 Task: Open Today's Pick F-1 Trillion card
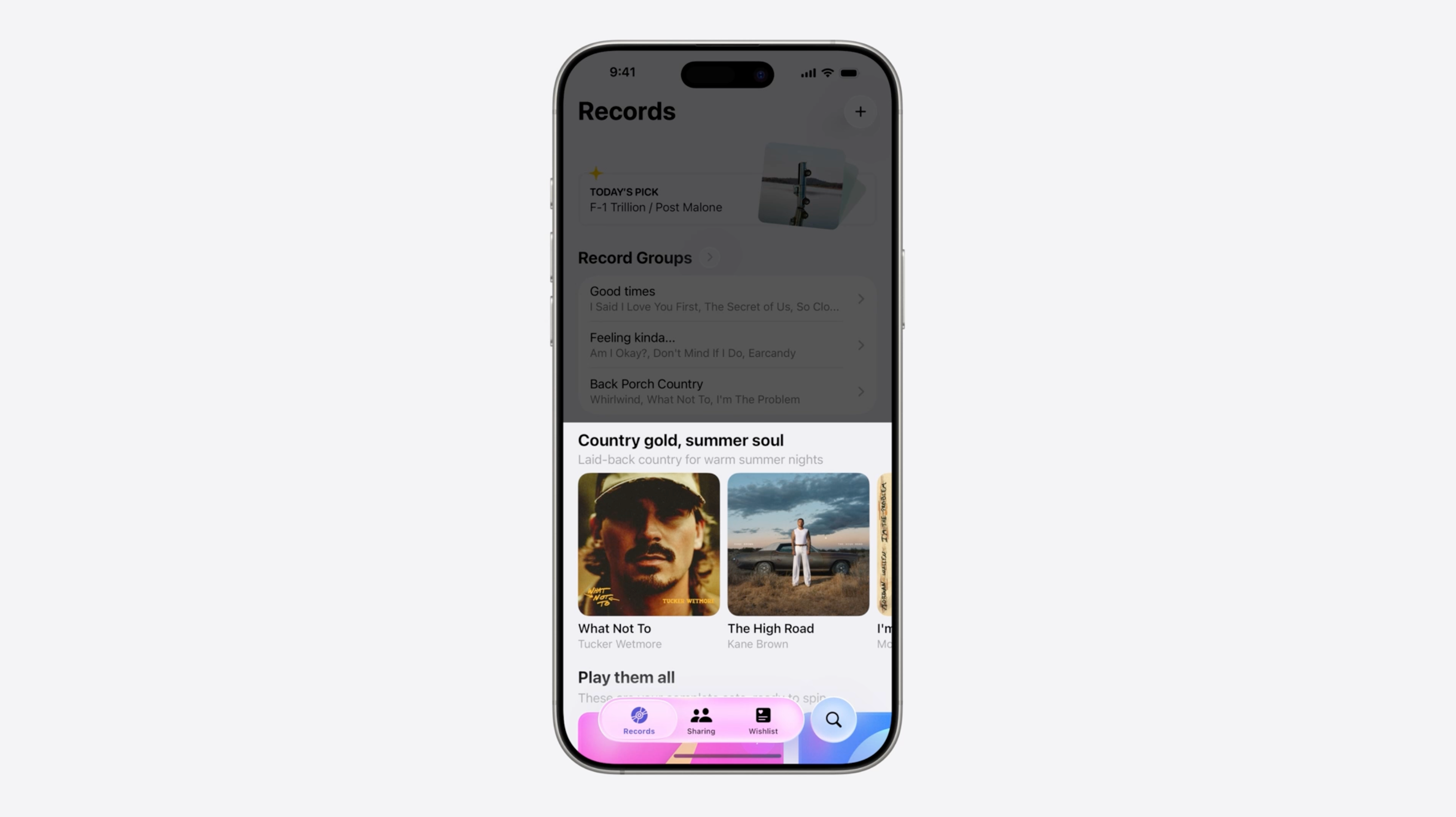coord(678,200)
